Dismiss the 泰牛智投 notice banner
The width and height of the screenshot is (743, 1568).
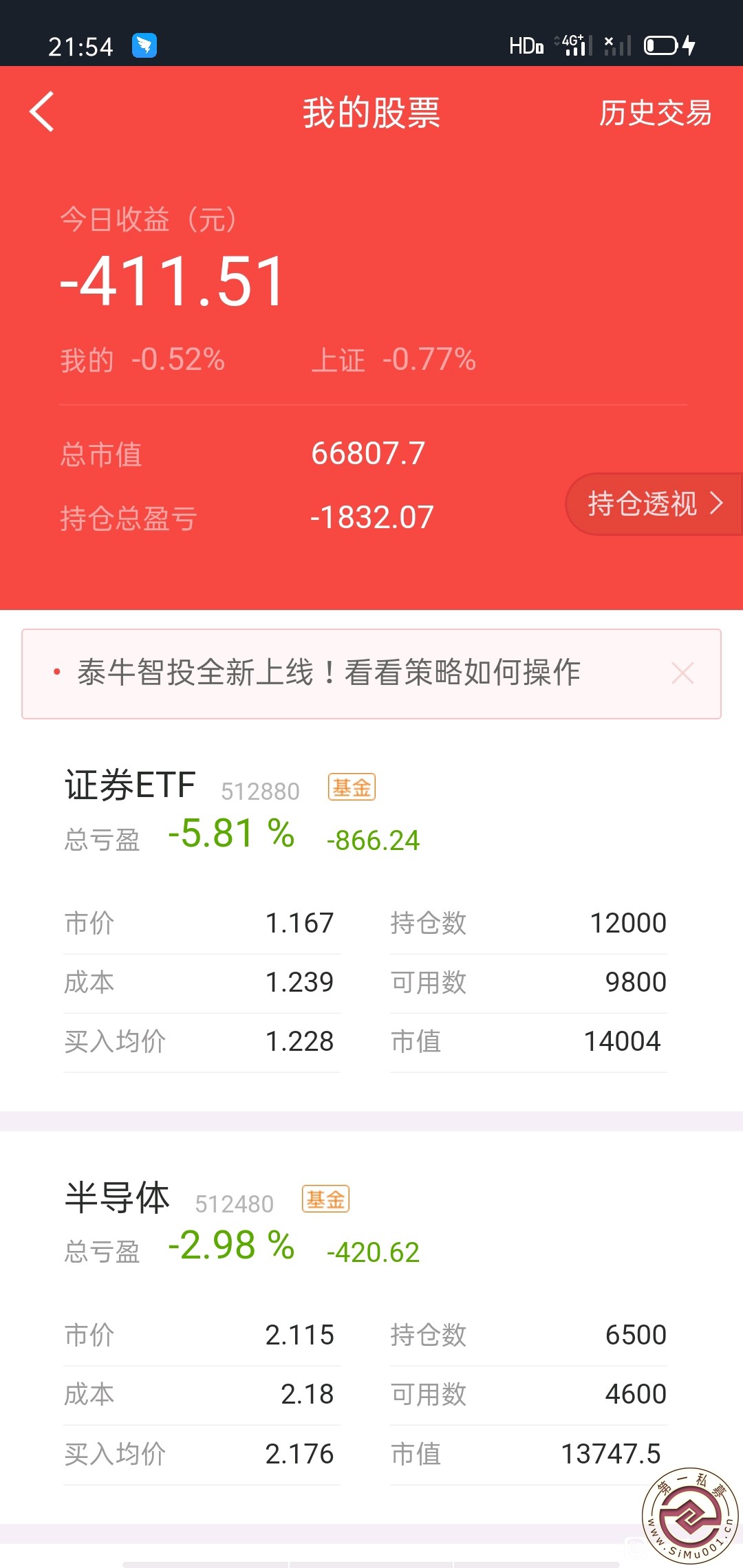(682, 673)
